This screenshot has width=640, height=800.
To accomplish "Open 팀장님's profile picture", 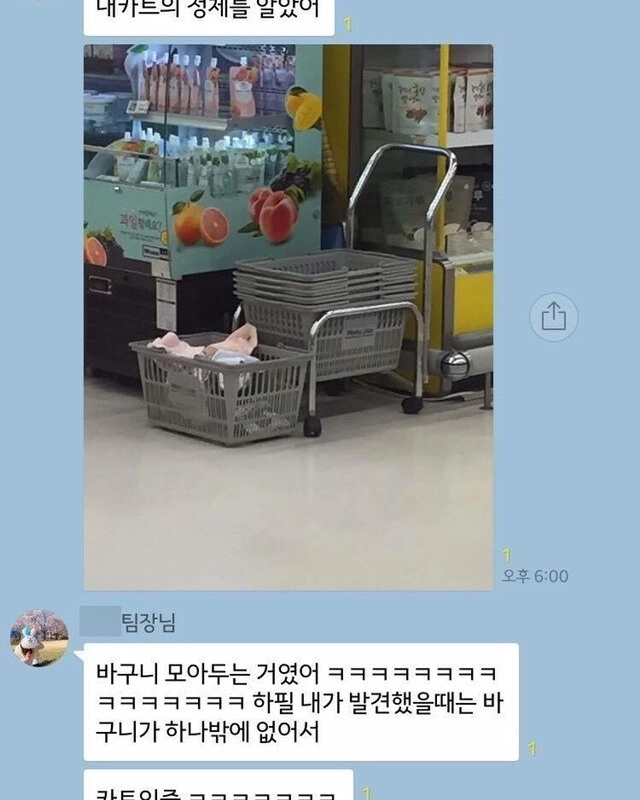I will coord(39,638).
